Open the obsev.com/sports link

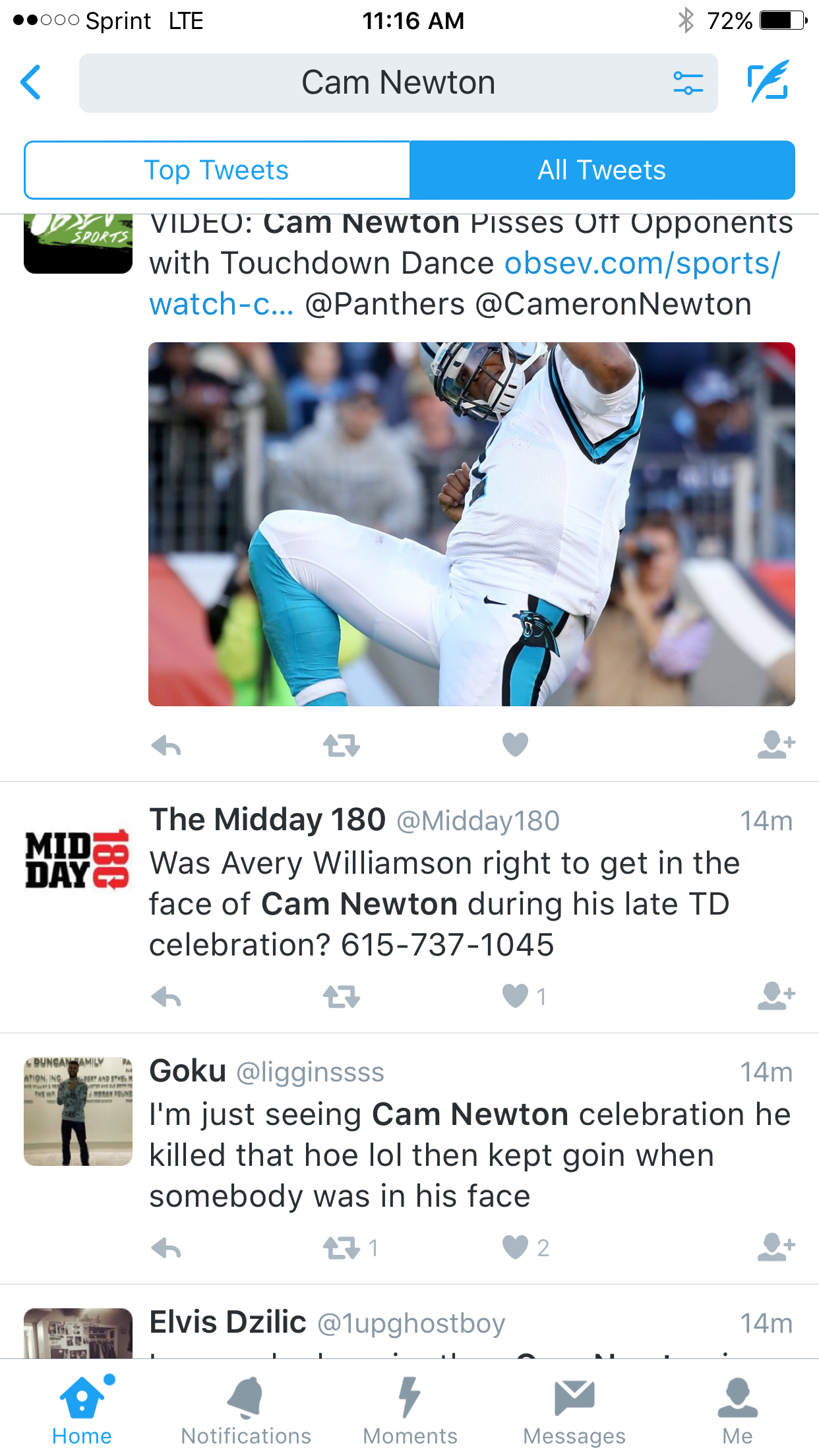coord(642,264)
